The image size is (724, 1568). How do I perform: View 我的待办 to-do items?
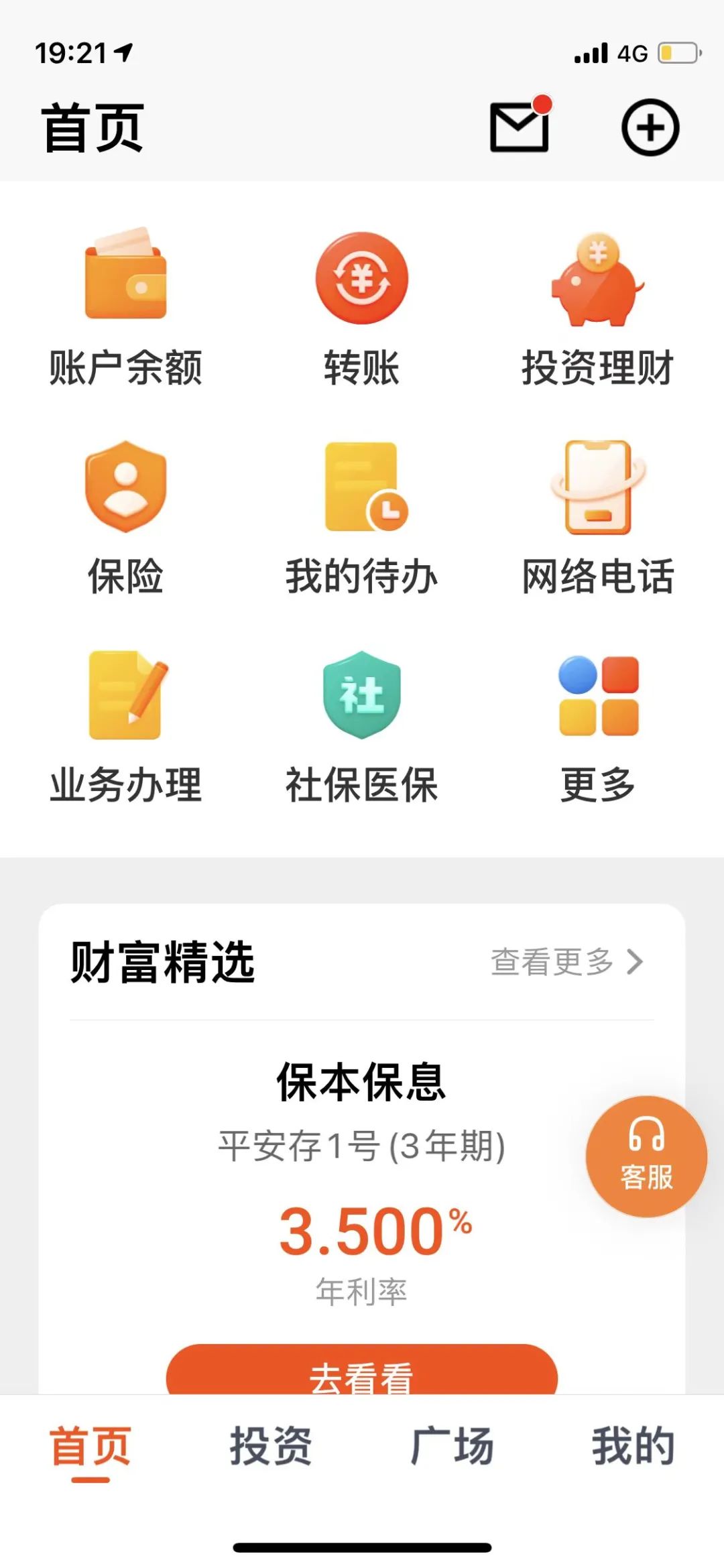point(362,517)
